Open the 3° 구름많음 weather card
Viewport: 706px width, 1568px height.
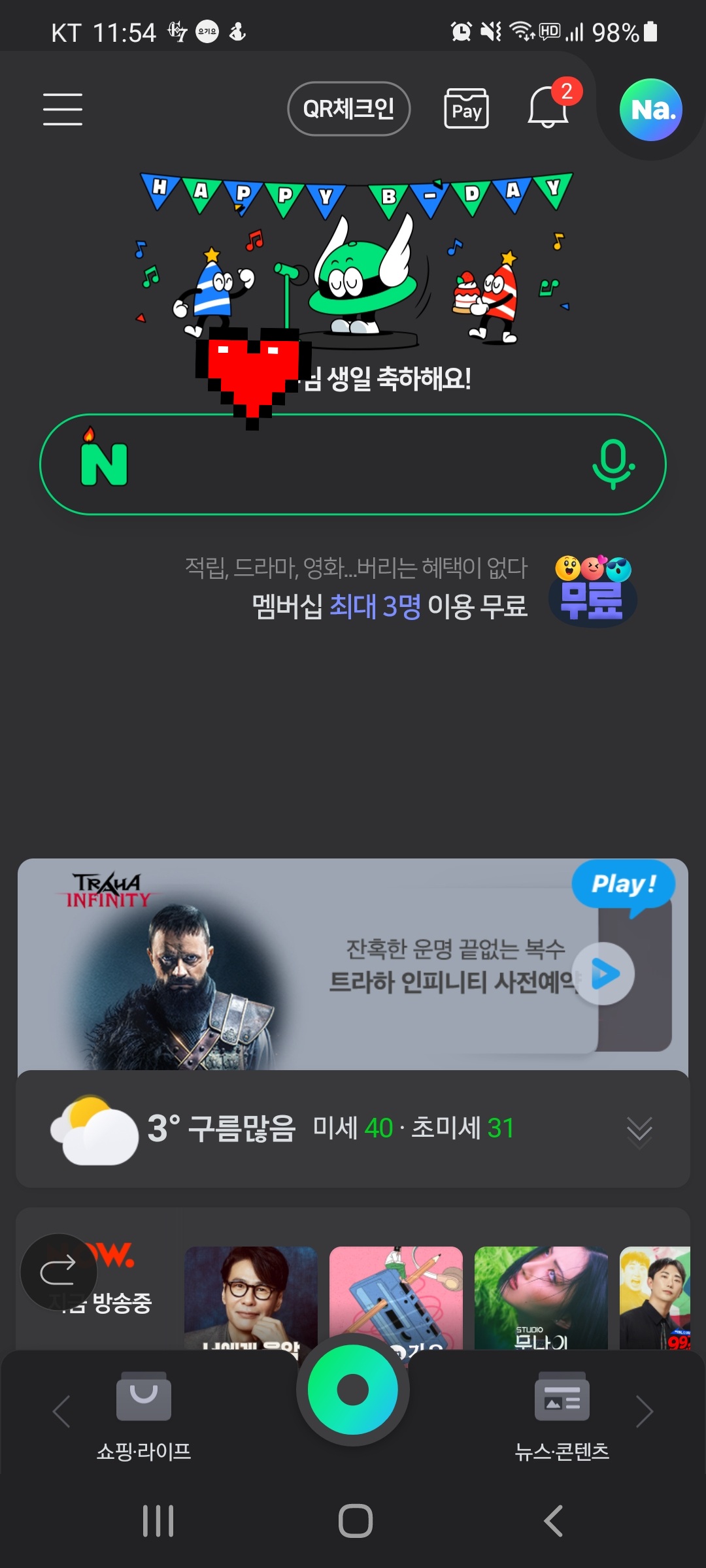[x=353, y=1129]
